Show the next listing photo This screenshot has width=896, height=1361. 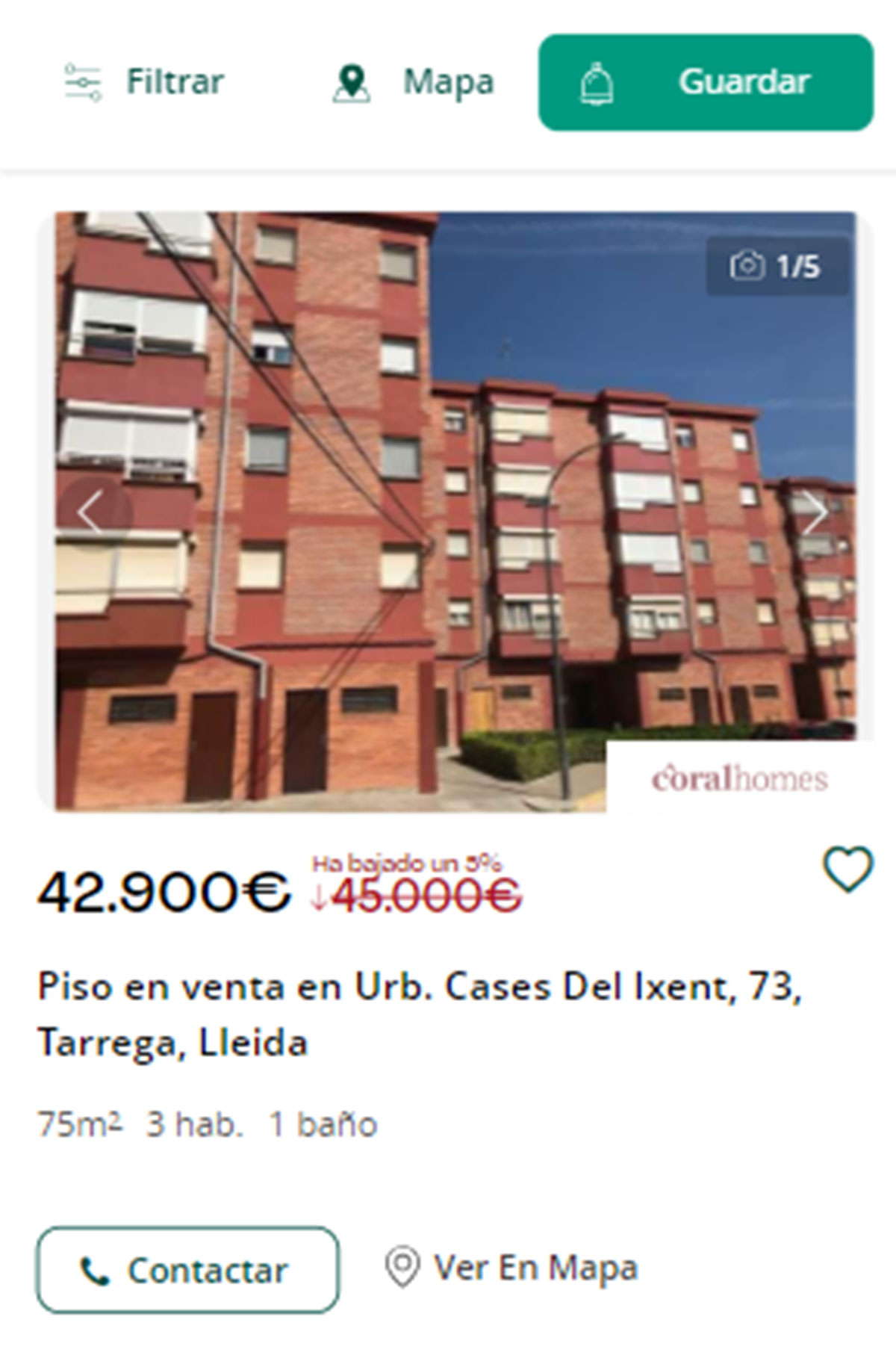click(815, 513)
